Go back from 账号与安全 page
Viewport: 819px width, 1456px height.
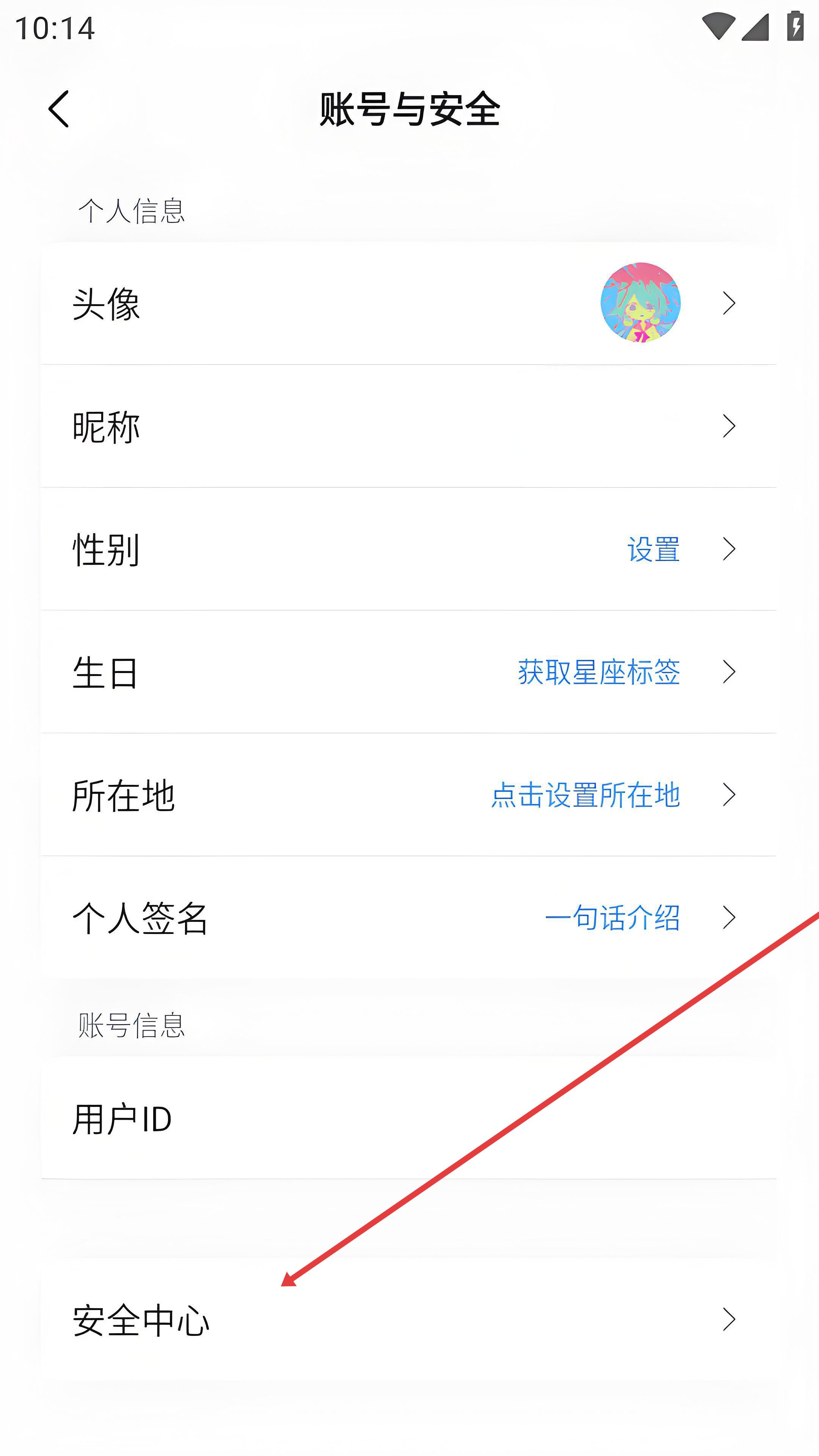pos(59,109)
